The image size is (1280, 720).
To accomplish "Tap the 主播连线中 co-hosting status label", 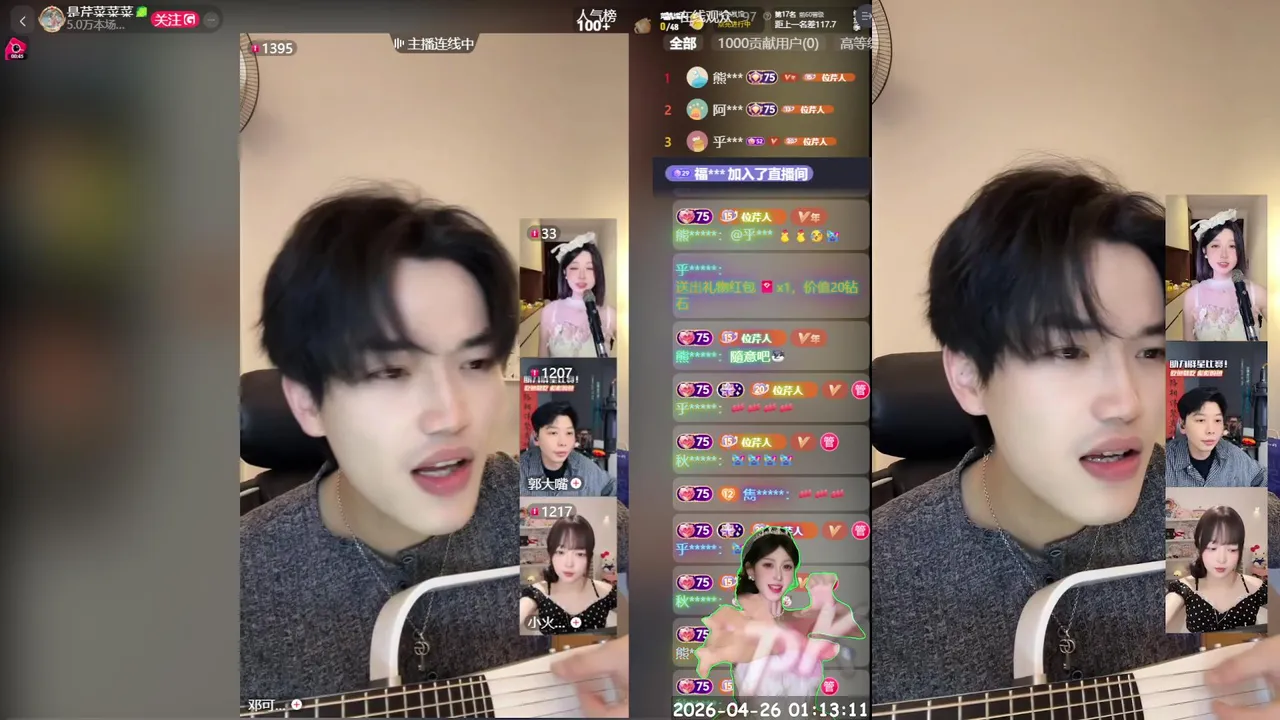I will 433,44.
